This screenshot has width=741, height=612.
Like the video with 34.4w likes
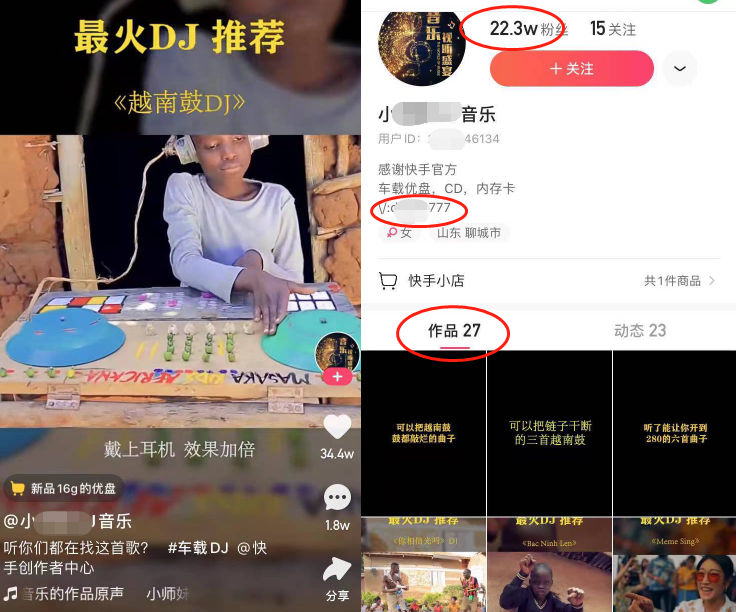click(x=337, y=427)
